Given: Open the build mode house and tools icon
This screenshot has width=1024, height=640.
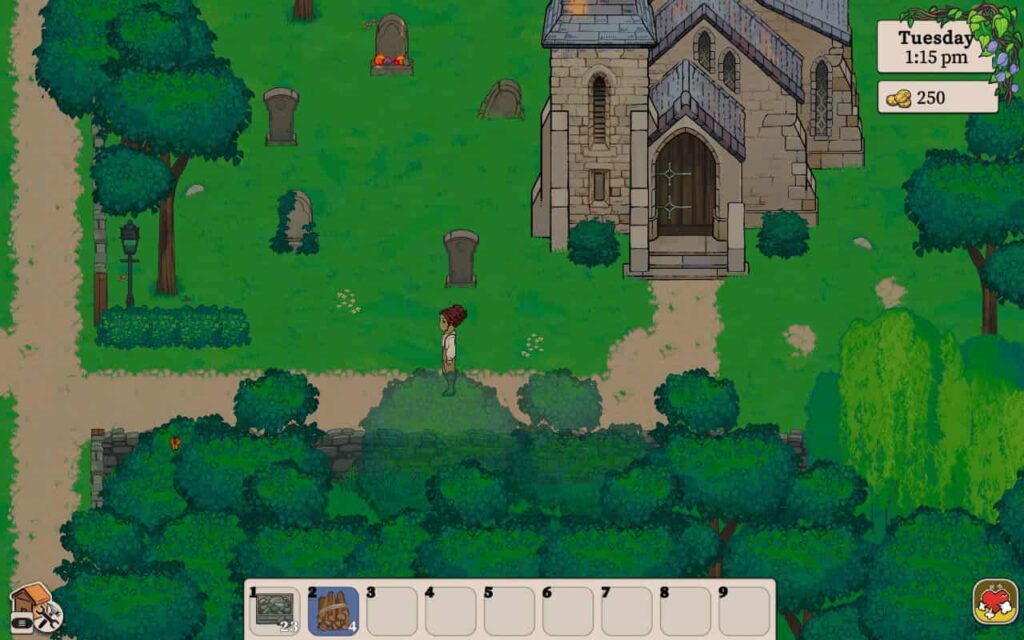Looking at the screenshot, I should coord(34,608).
